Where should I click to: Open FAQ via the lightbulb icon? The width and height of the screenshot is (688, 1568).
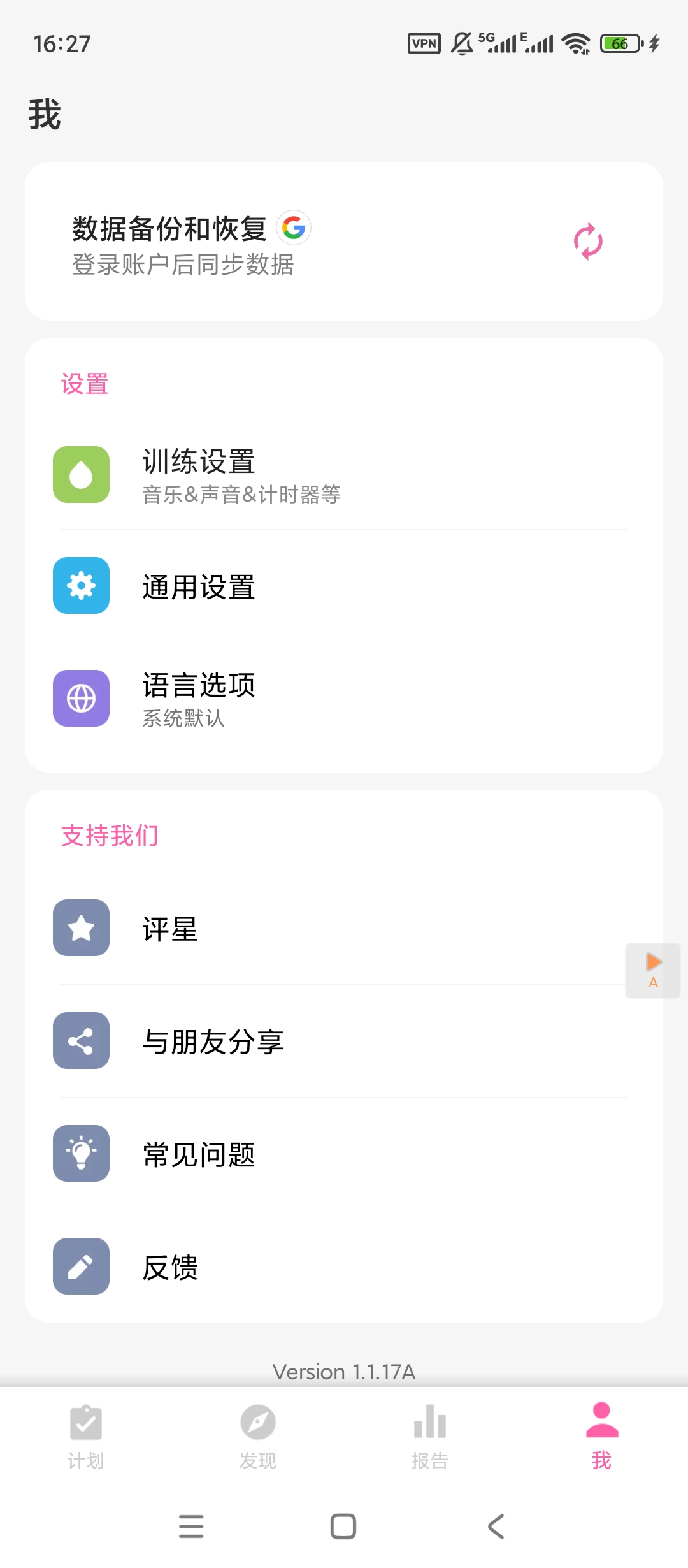(x=81, y=1154)
